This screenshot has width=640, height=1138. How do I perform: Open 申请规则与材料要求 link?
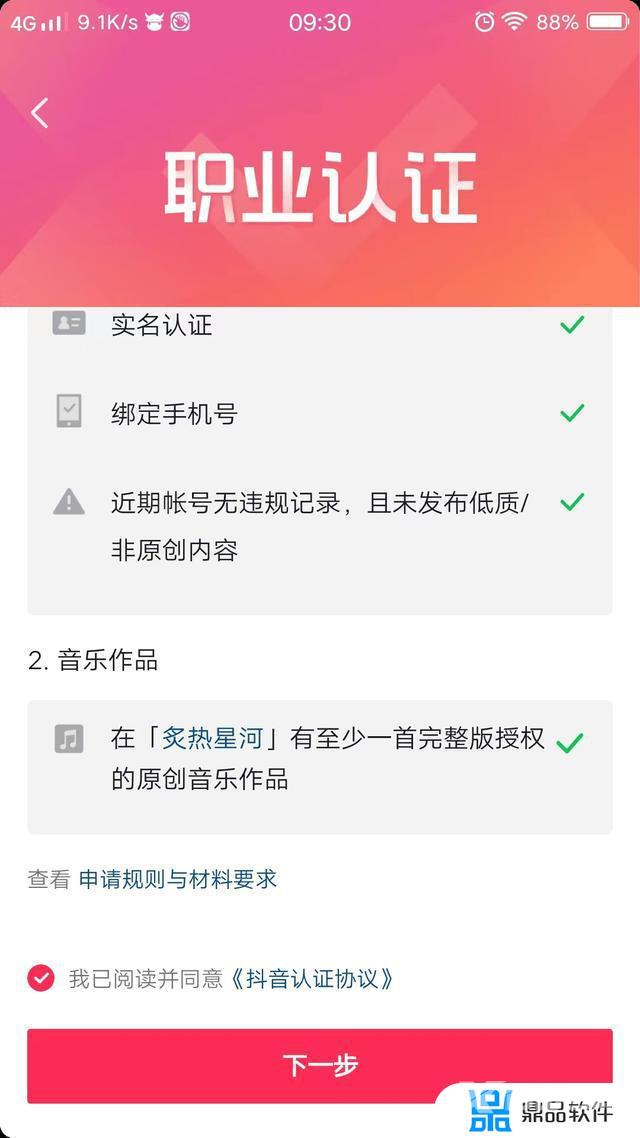click(178, 879)
